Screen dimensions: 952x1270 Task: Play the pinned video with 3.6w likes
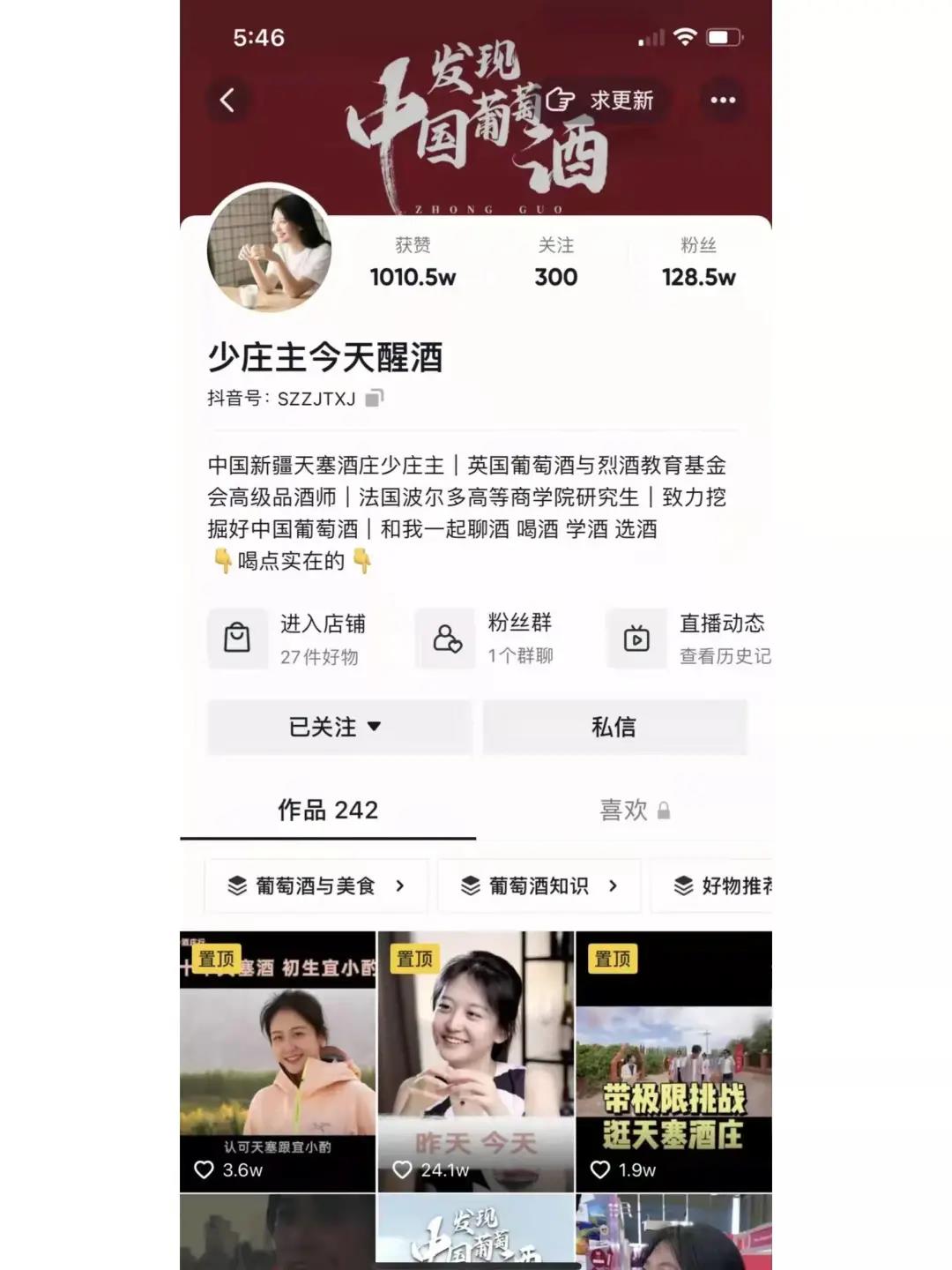pos(278,1061)
